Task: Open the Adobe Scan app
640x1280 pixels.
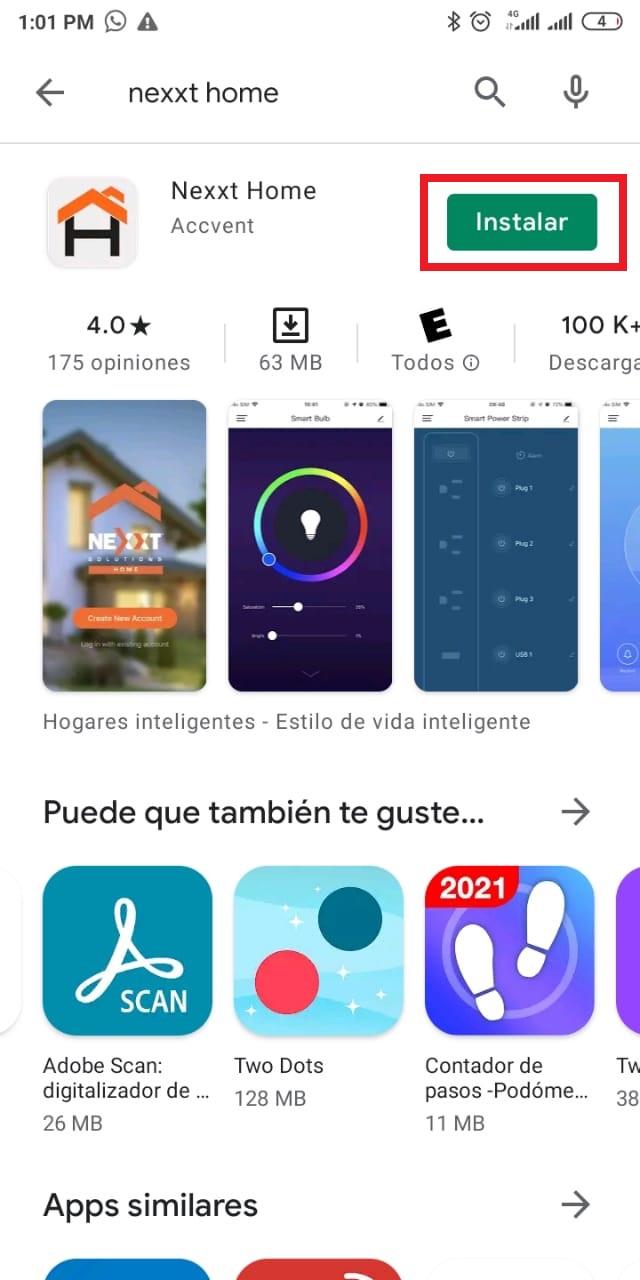Action: tap(128, 950)
